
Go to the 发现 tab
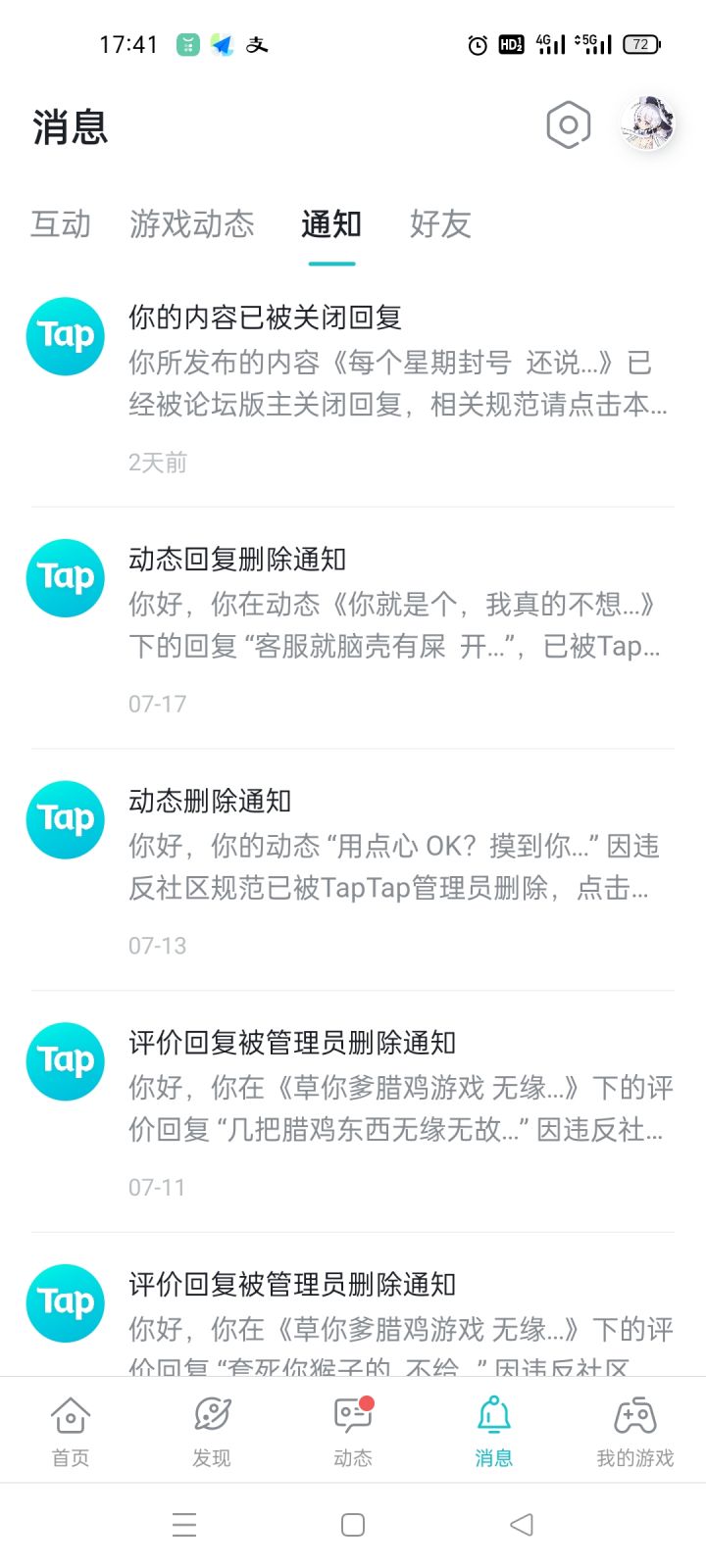point(212,1431)
